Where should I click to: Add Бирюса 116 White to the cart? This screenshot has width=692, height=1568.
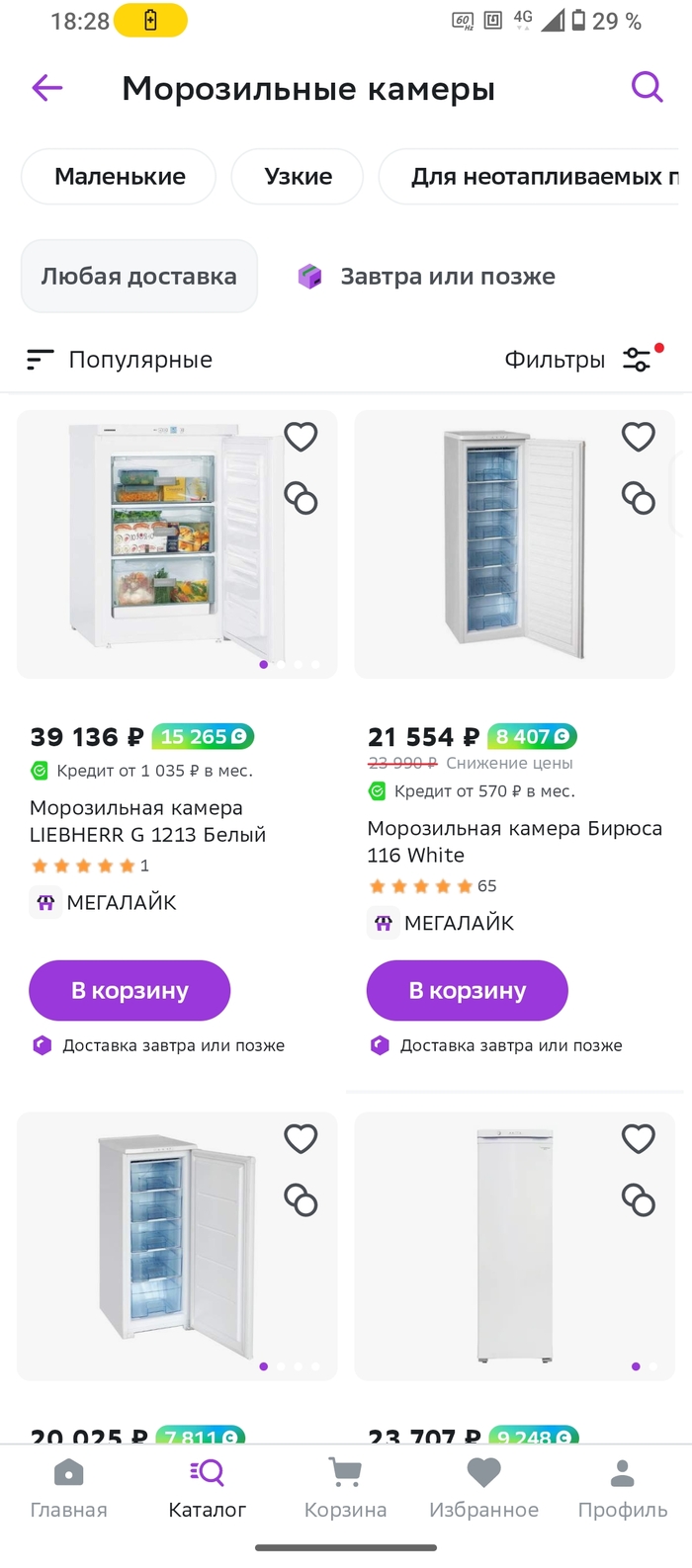(x=468, y=990)
